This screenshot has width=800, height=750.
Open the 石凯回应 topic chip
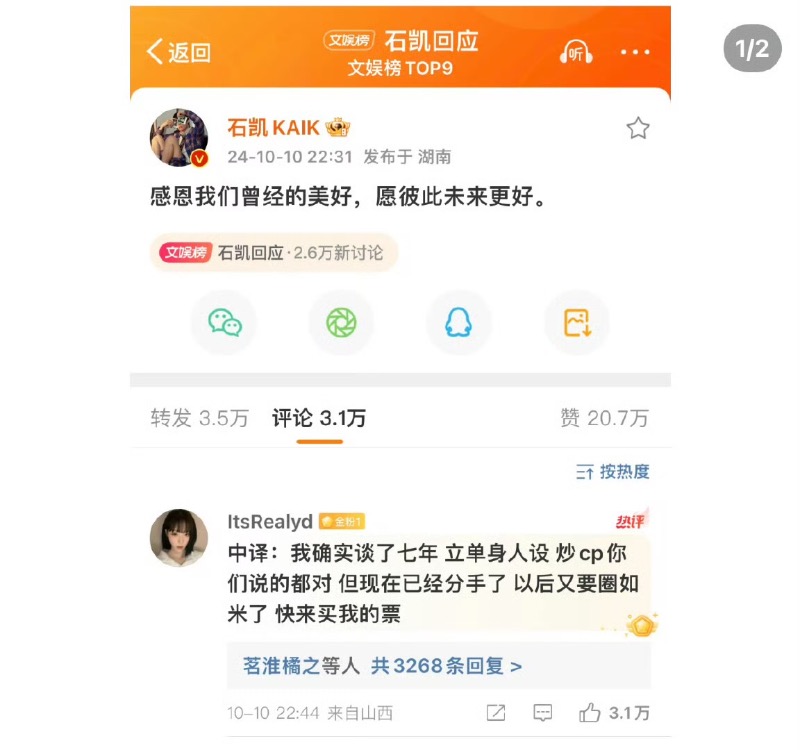click(273, 253)
